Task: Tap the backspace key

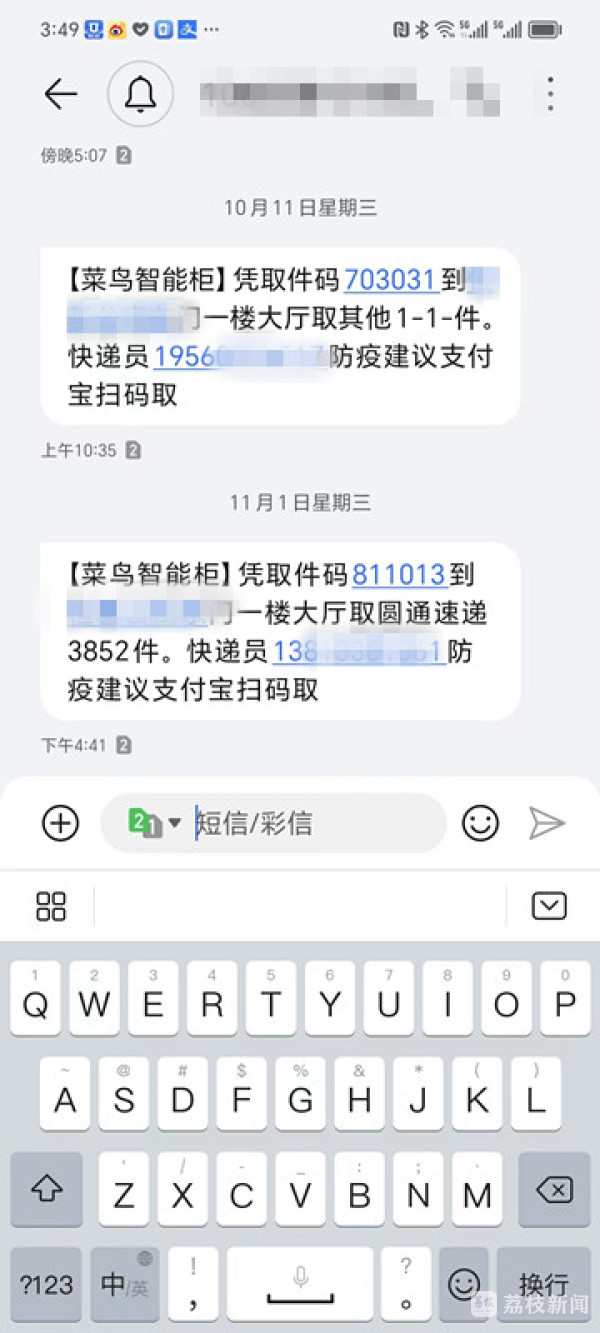Action: pyautogui.click(x=553, y=1190)
